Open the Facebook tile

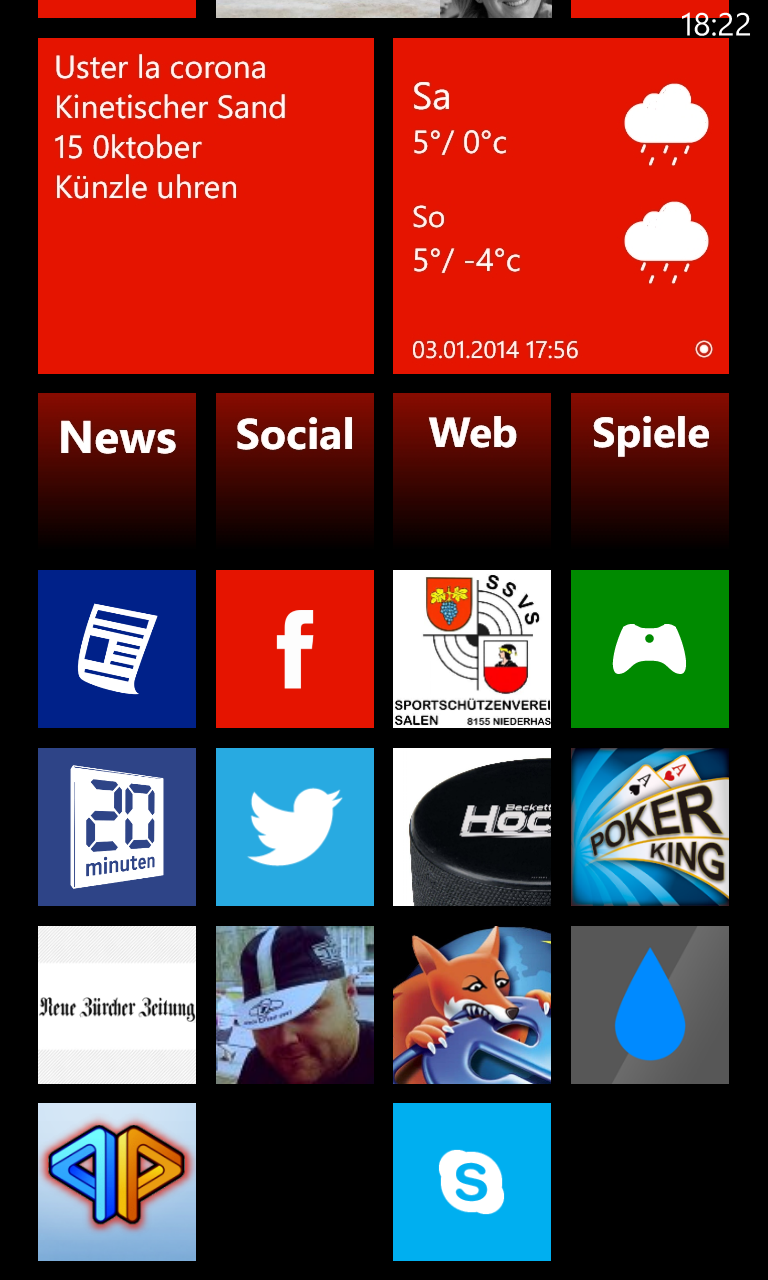pos(295,649)
